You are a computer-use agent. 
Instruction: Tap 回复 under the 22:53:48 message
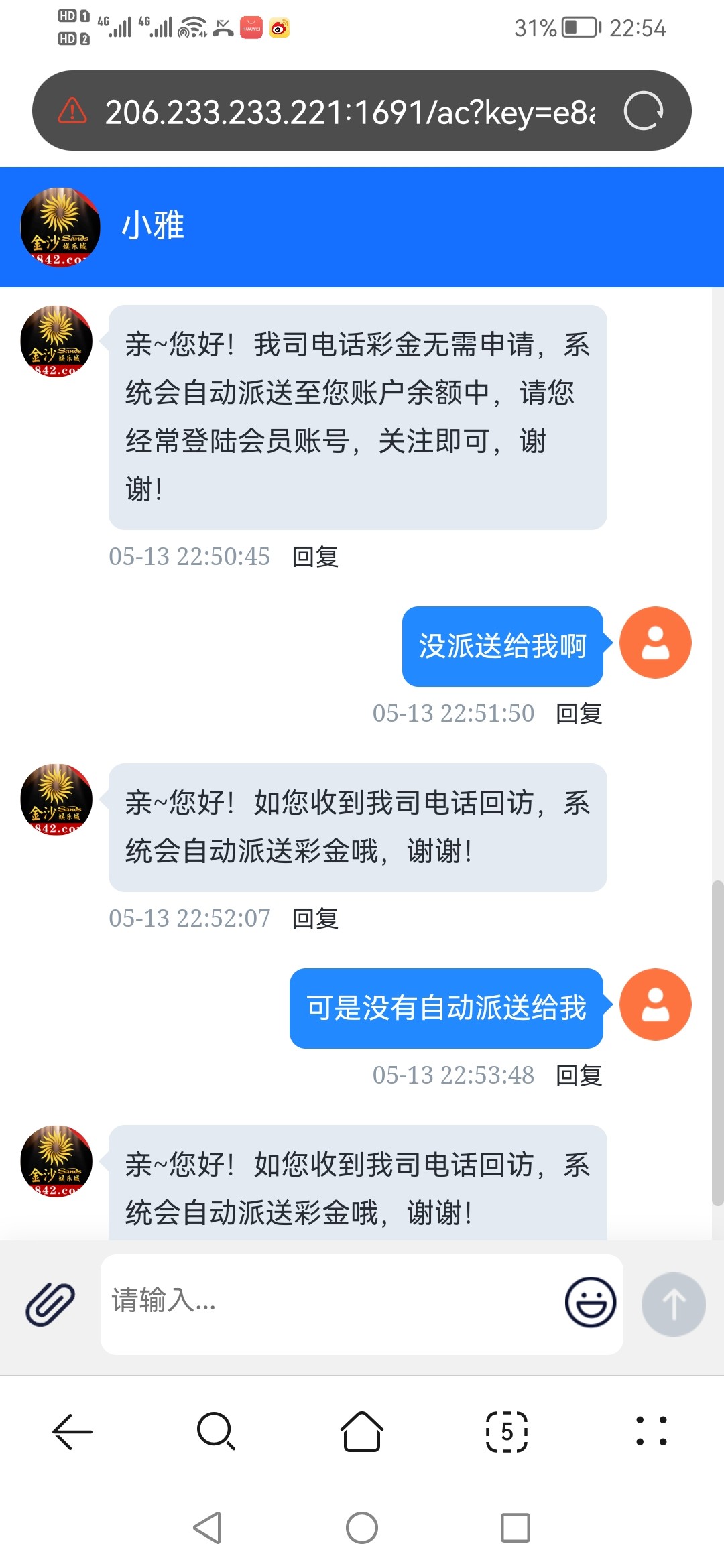pos(579,1075)
